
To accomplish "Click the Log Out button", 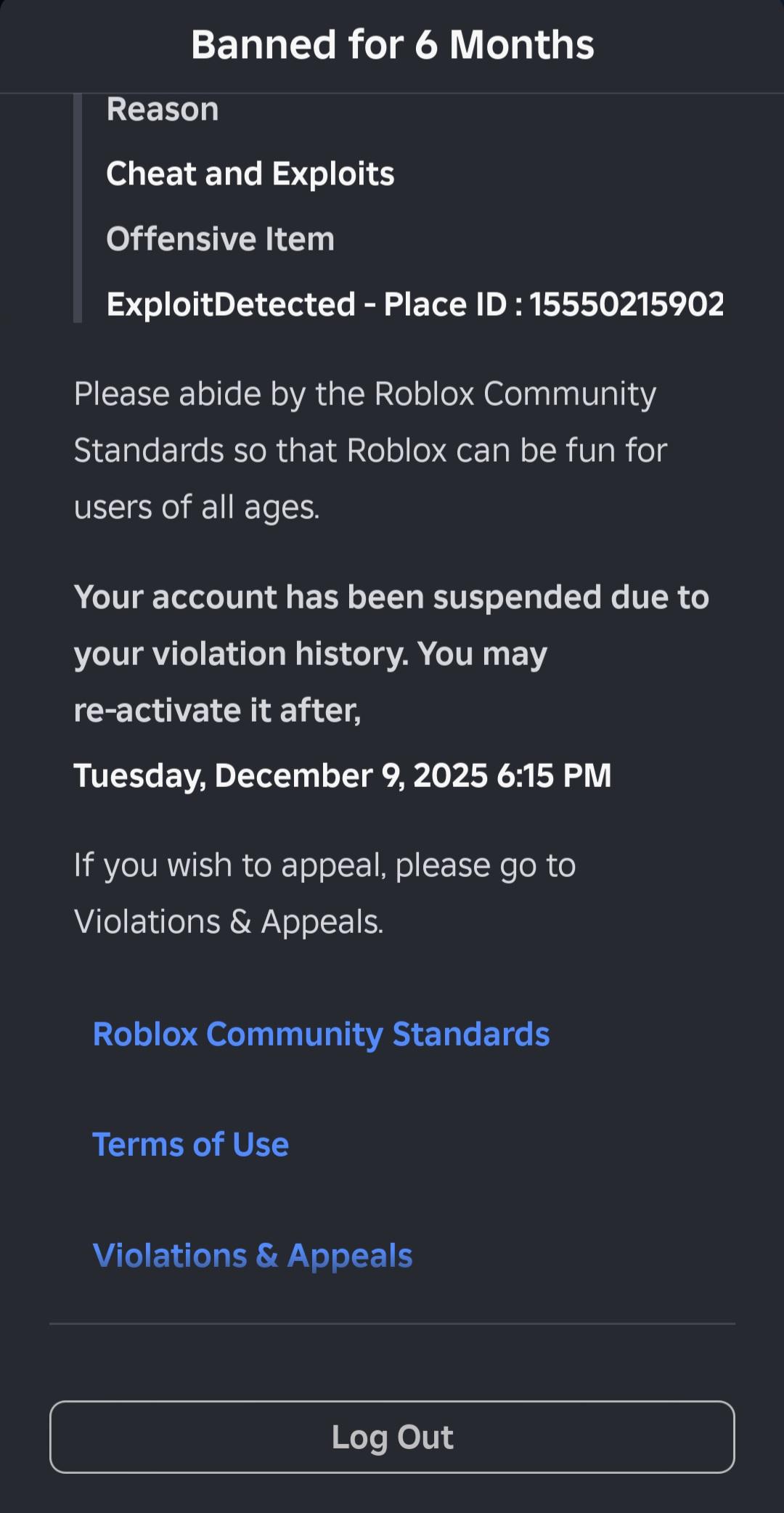I will click(392, 1438).
